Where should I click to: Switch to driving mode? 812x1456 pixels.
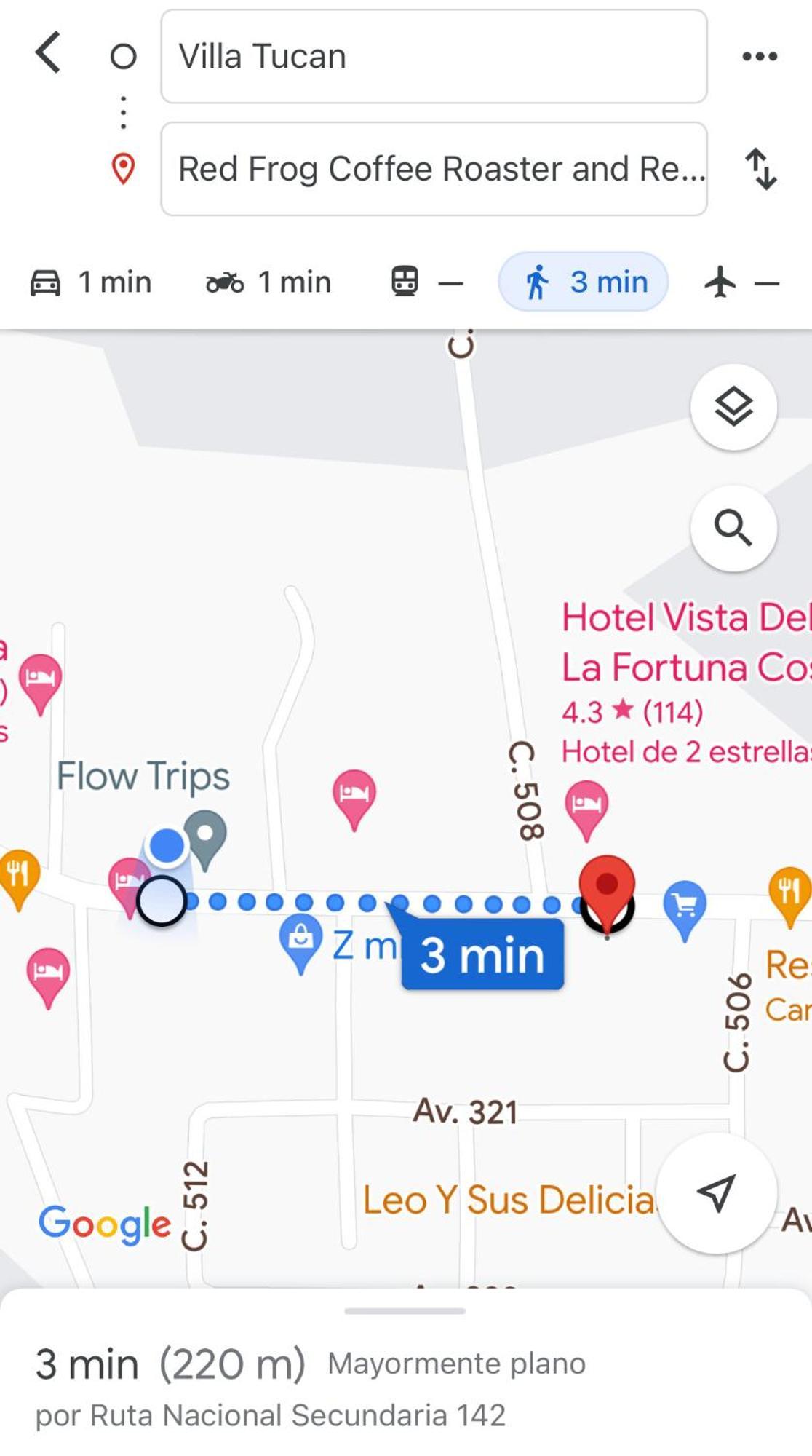click(90, 282)
